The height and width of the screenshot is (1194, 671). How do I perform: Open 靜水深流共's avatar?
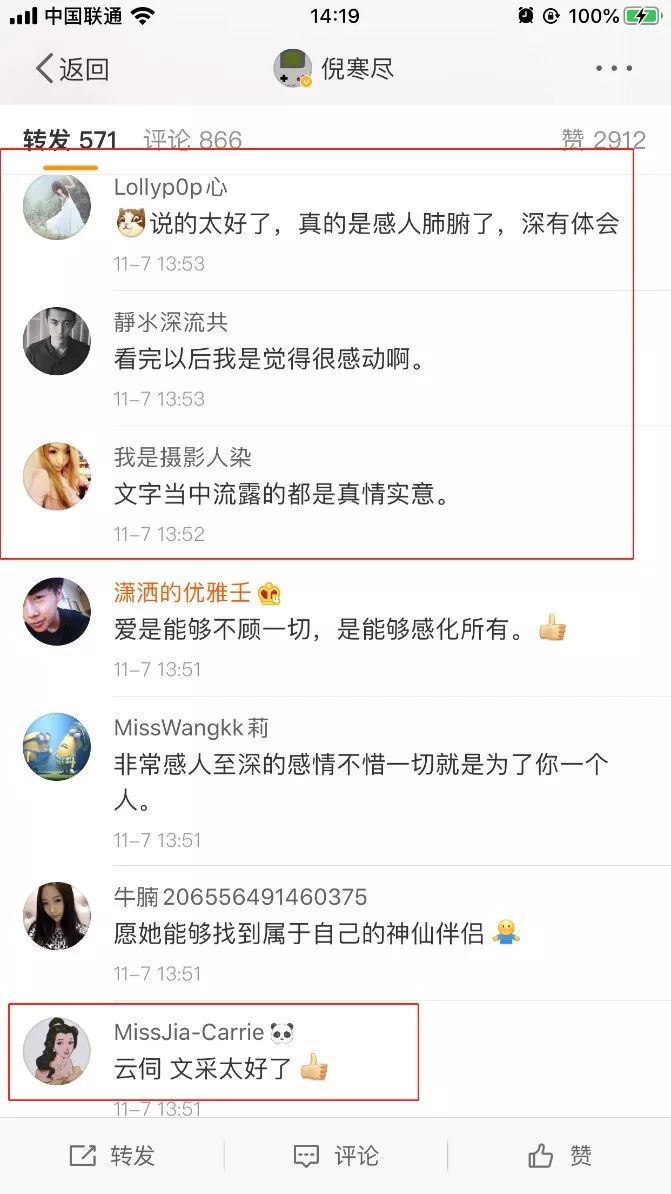pyautogui.click(x=57, y=341)
